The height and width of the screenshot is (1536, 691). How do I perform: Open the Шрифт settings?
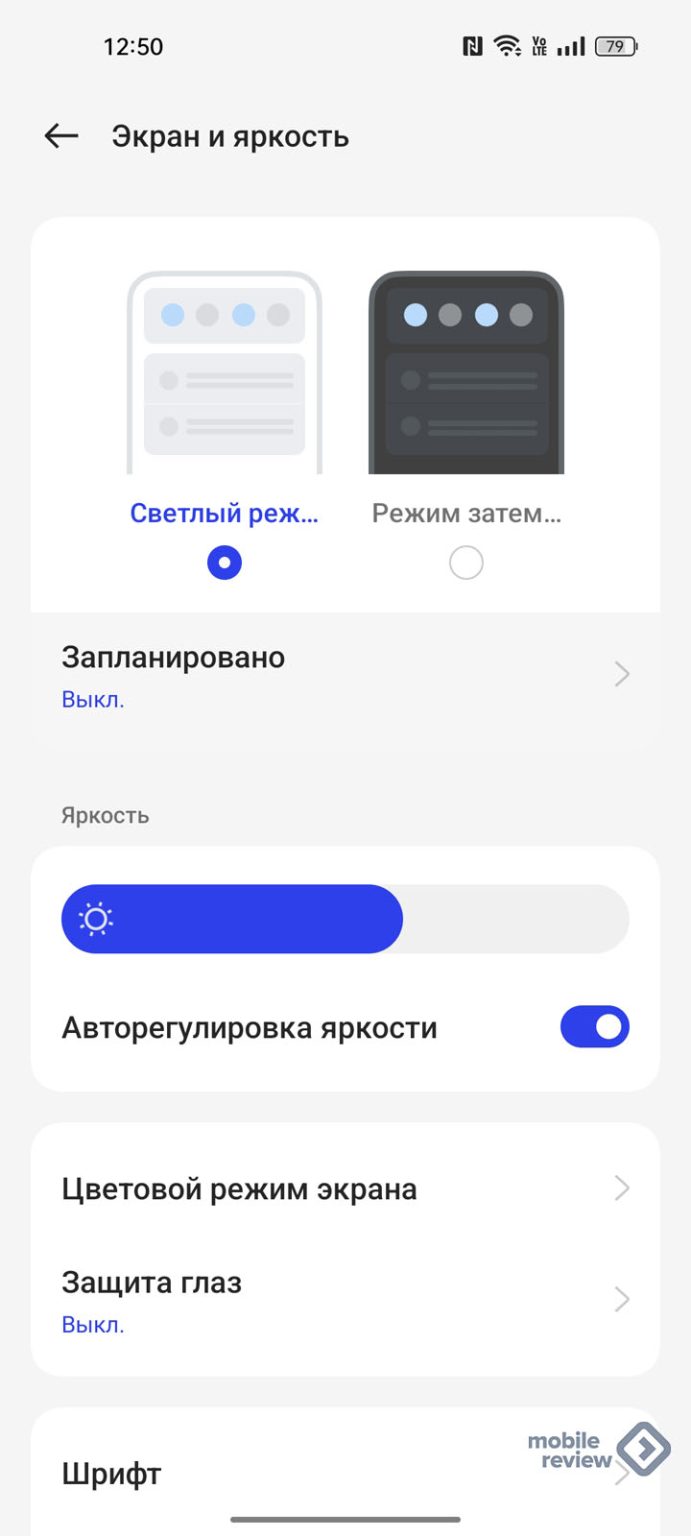pyautogui.click(x=300, y=1473)
